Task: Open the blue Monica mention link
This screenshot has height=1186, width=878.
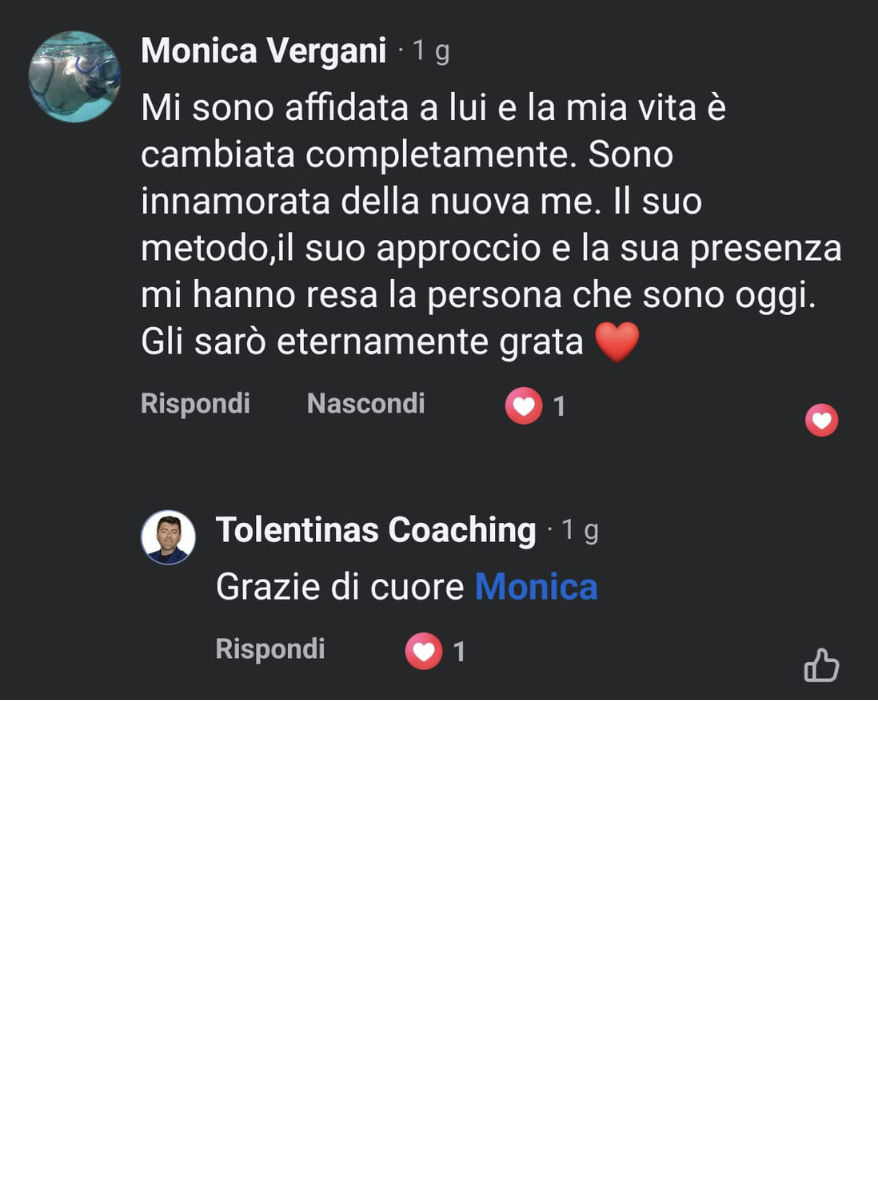Action: click(x=536, y=587)
